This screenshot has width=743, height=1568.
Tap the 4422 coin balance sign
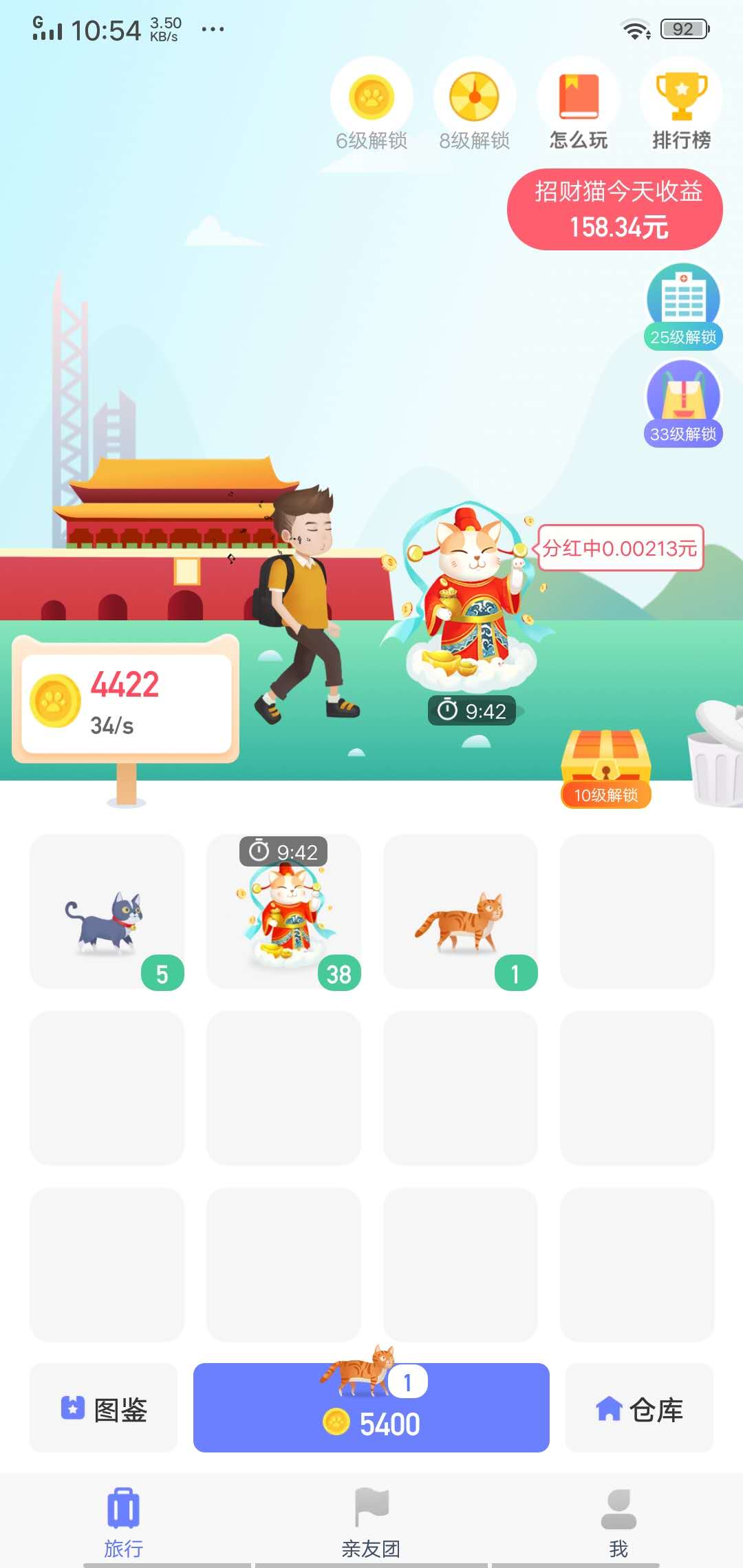coord(126,703)
